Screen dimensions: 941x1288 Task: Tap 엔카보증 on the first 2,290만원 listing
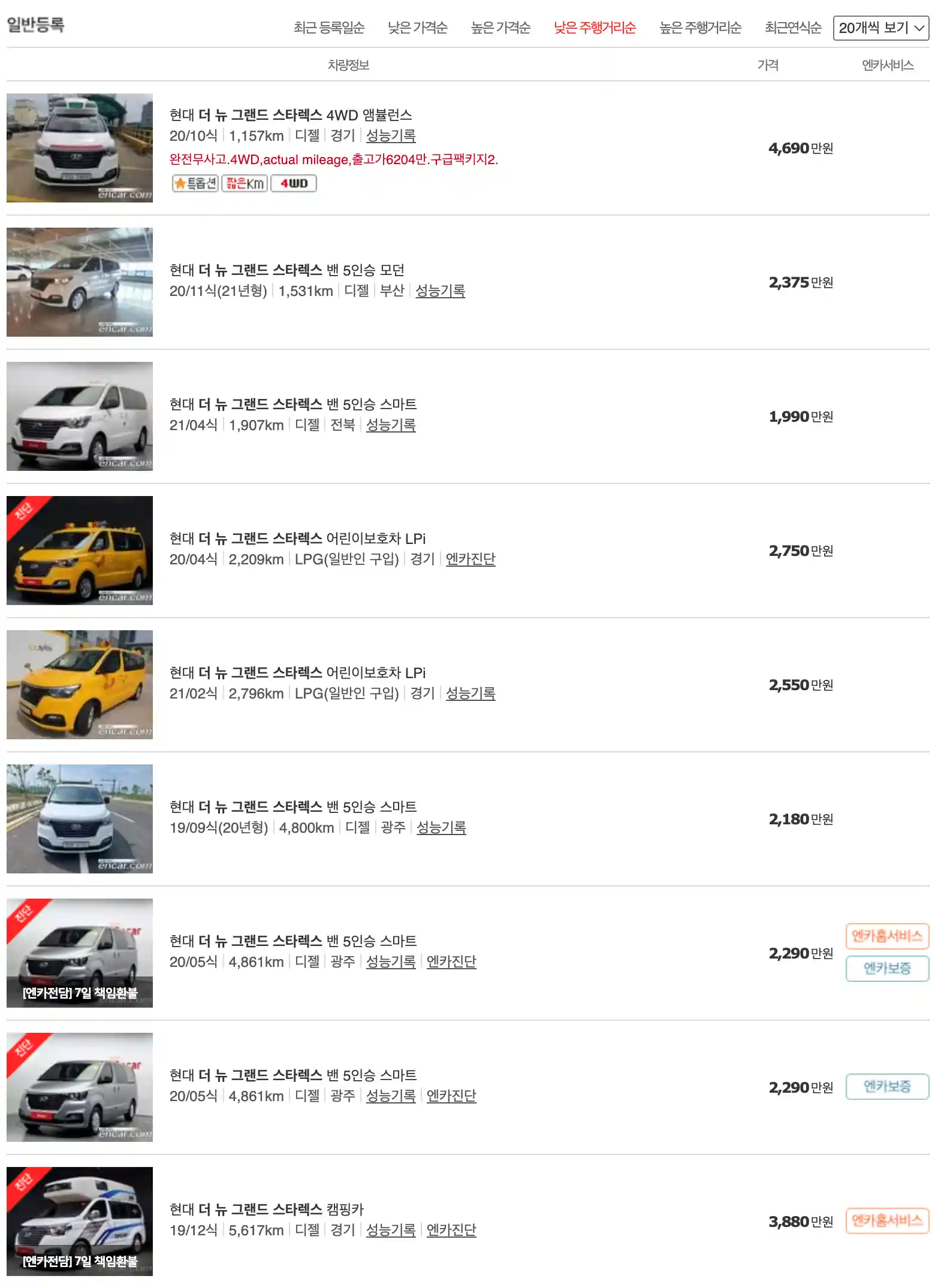tap(887, 968)
